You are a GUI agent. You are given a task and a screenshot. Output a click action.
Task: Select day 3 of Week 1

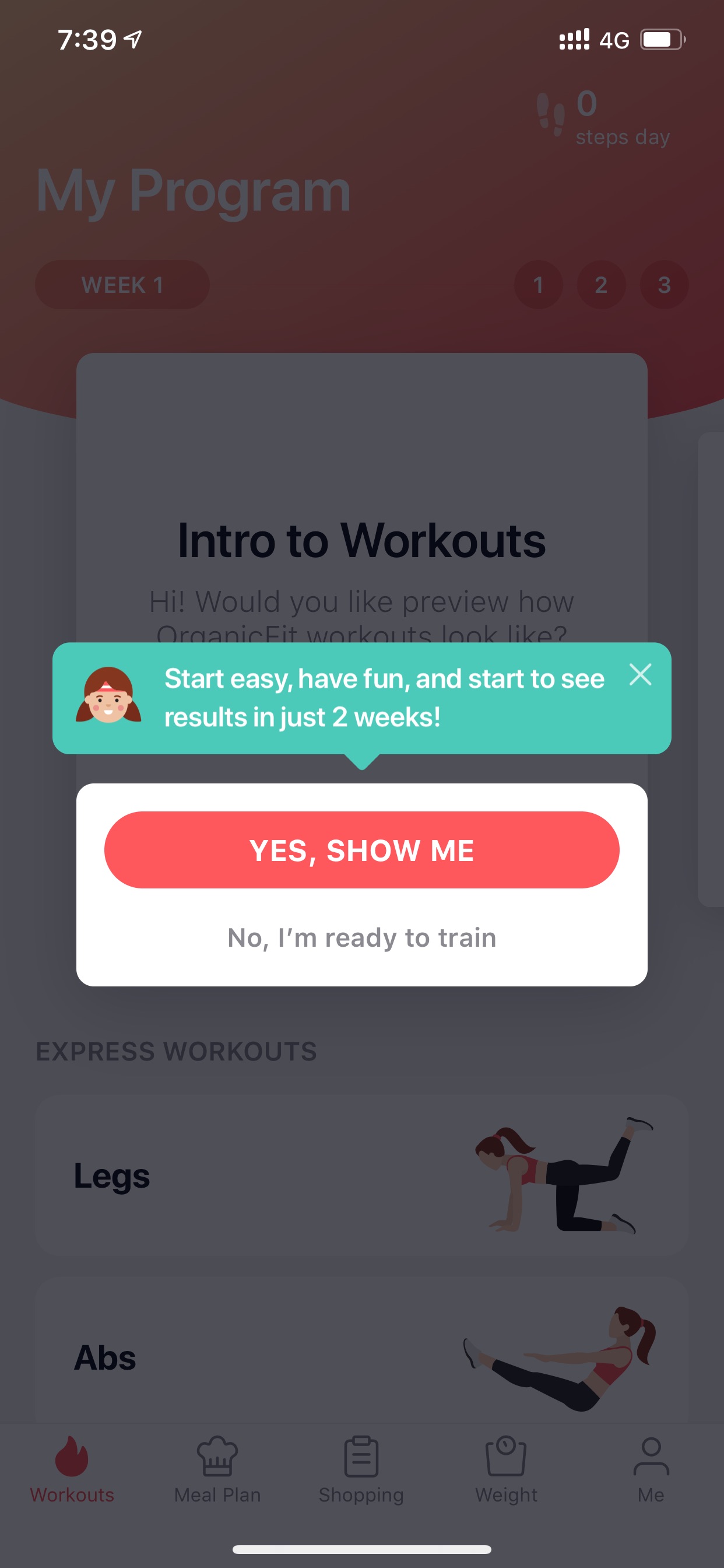pyautogui.click(x=665, y=285)
